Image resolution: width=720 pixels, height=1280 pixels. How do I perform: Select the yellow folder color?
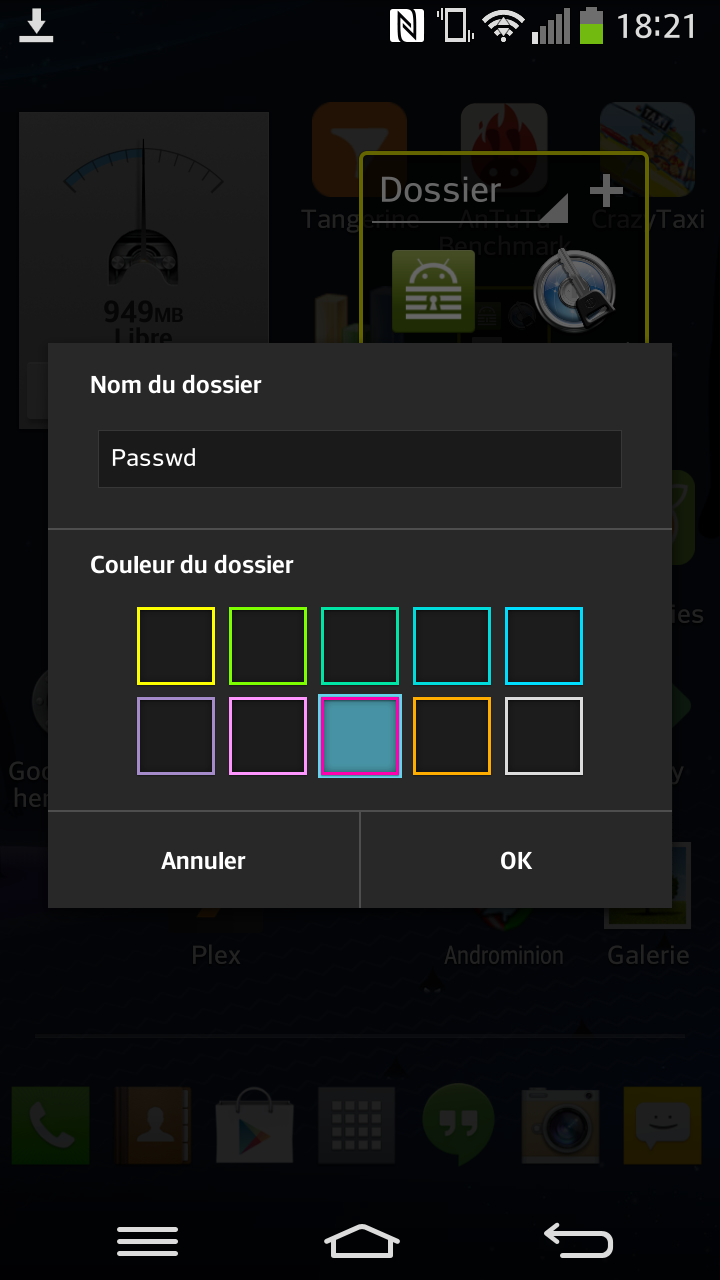point(176,646)
